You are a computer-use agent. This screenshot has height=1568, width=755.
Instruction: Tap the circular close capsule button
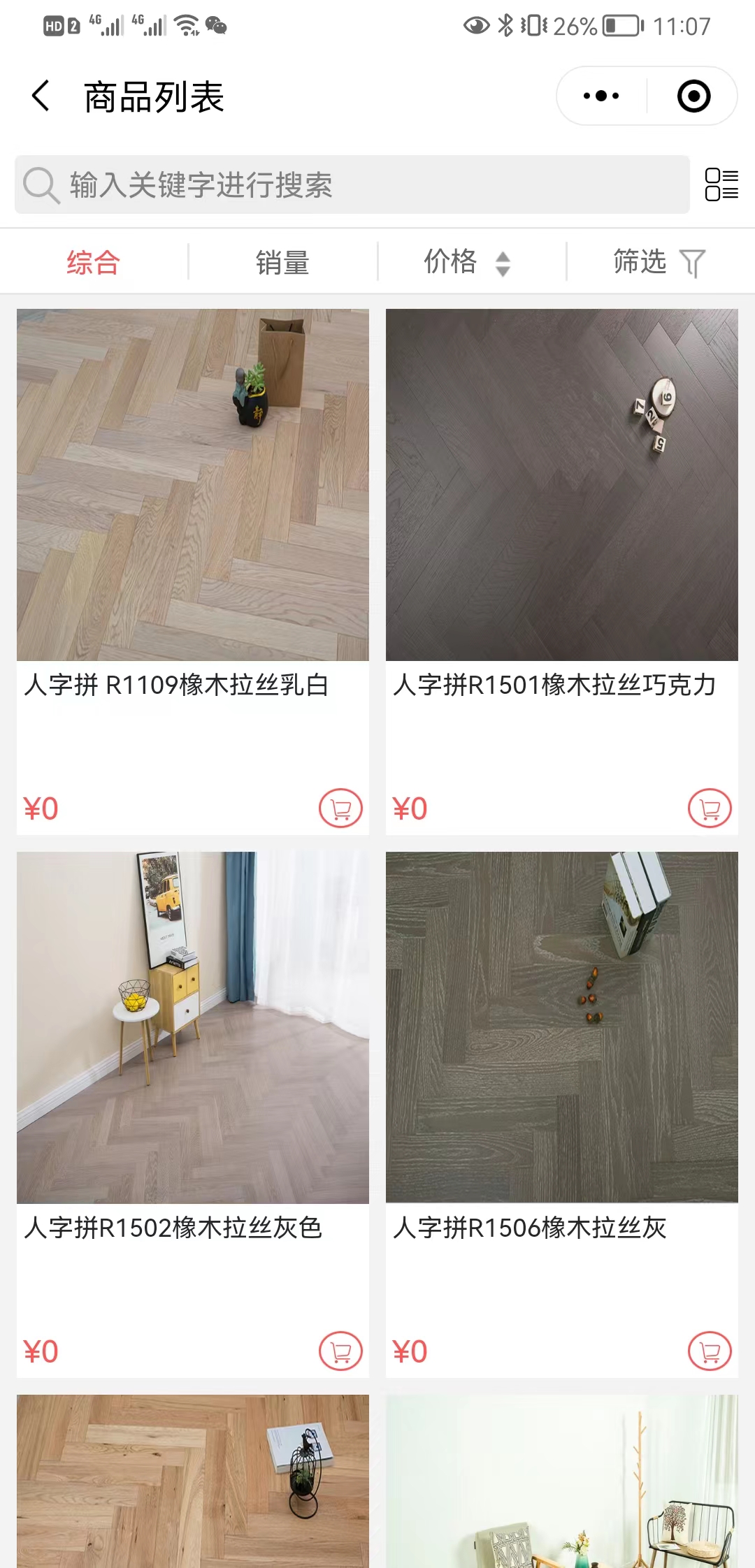point(693,96)
